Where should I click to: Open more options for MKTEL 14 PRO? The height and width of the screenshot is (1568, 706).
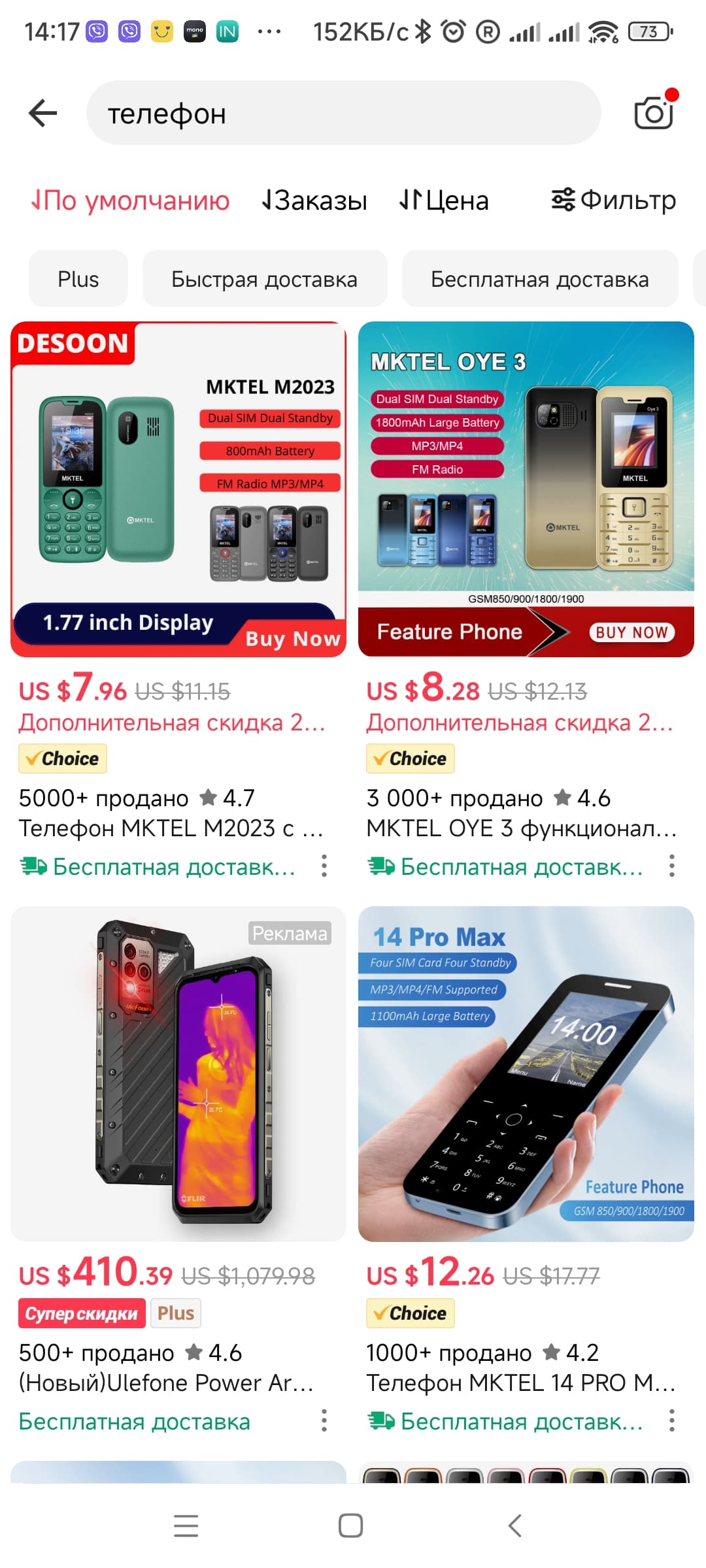click(x=671, y=1420)
